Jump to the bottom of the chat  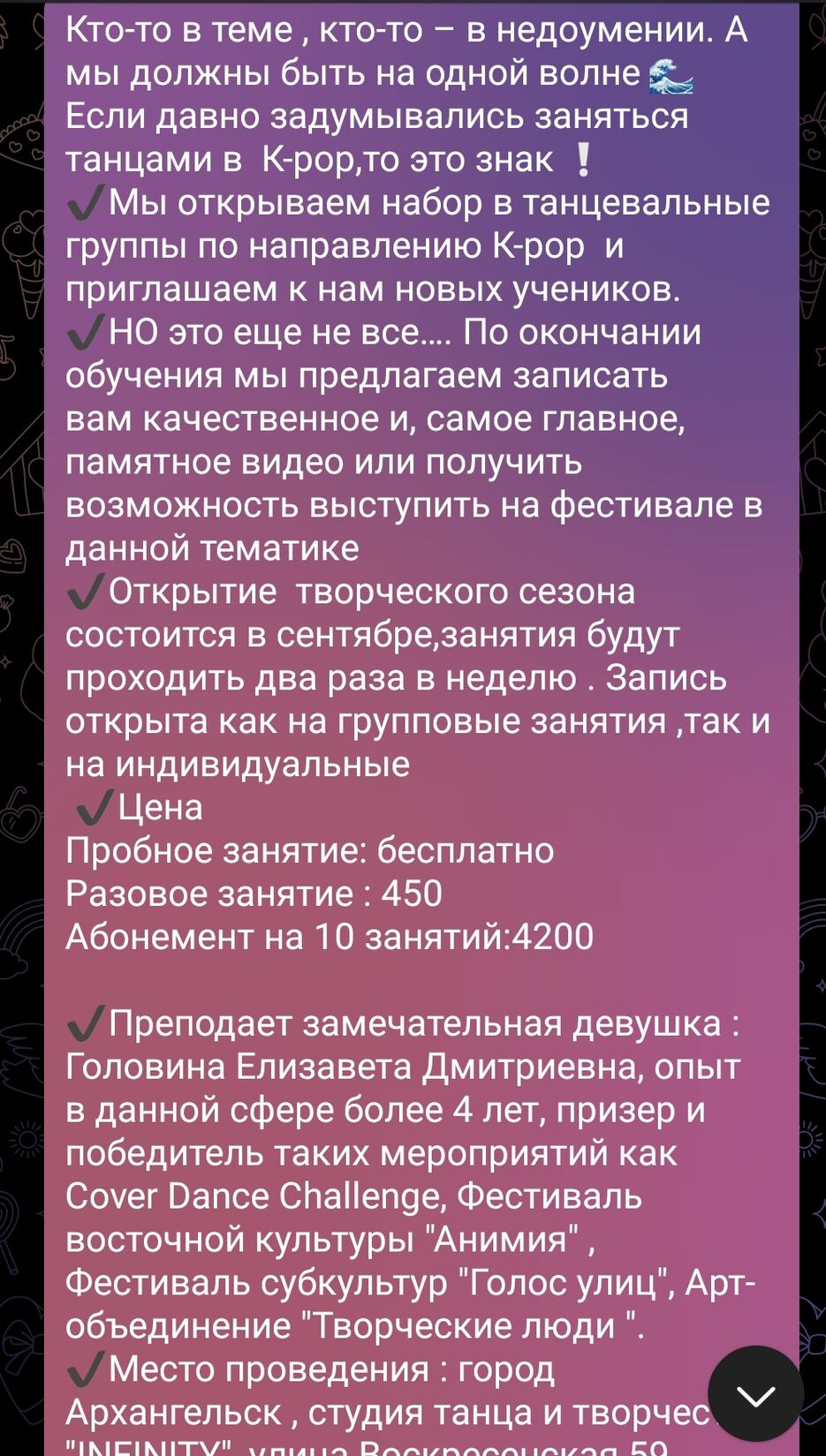click(755, 1394)
